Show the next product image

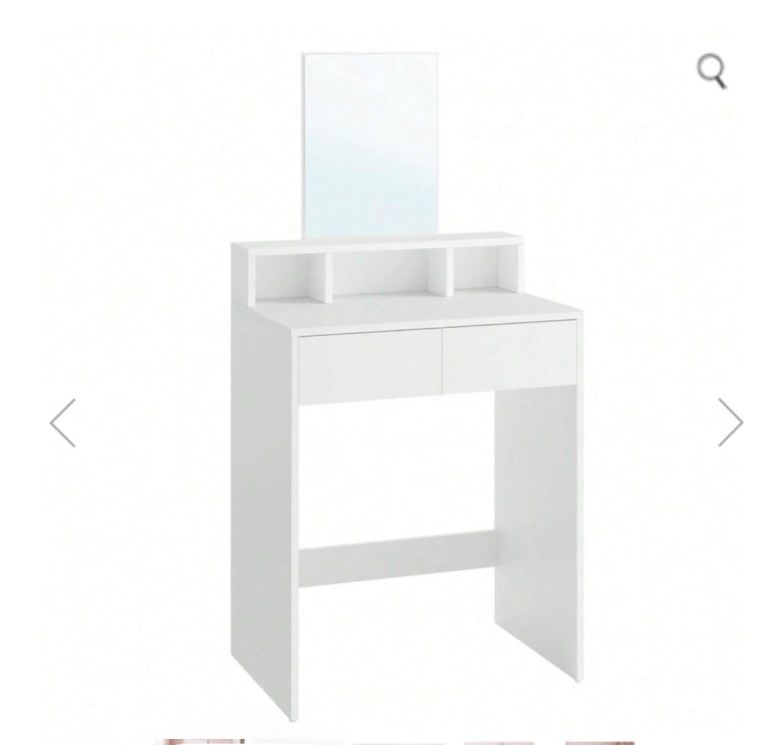click(730, 422)
